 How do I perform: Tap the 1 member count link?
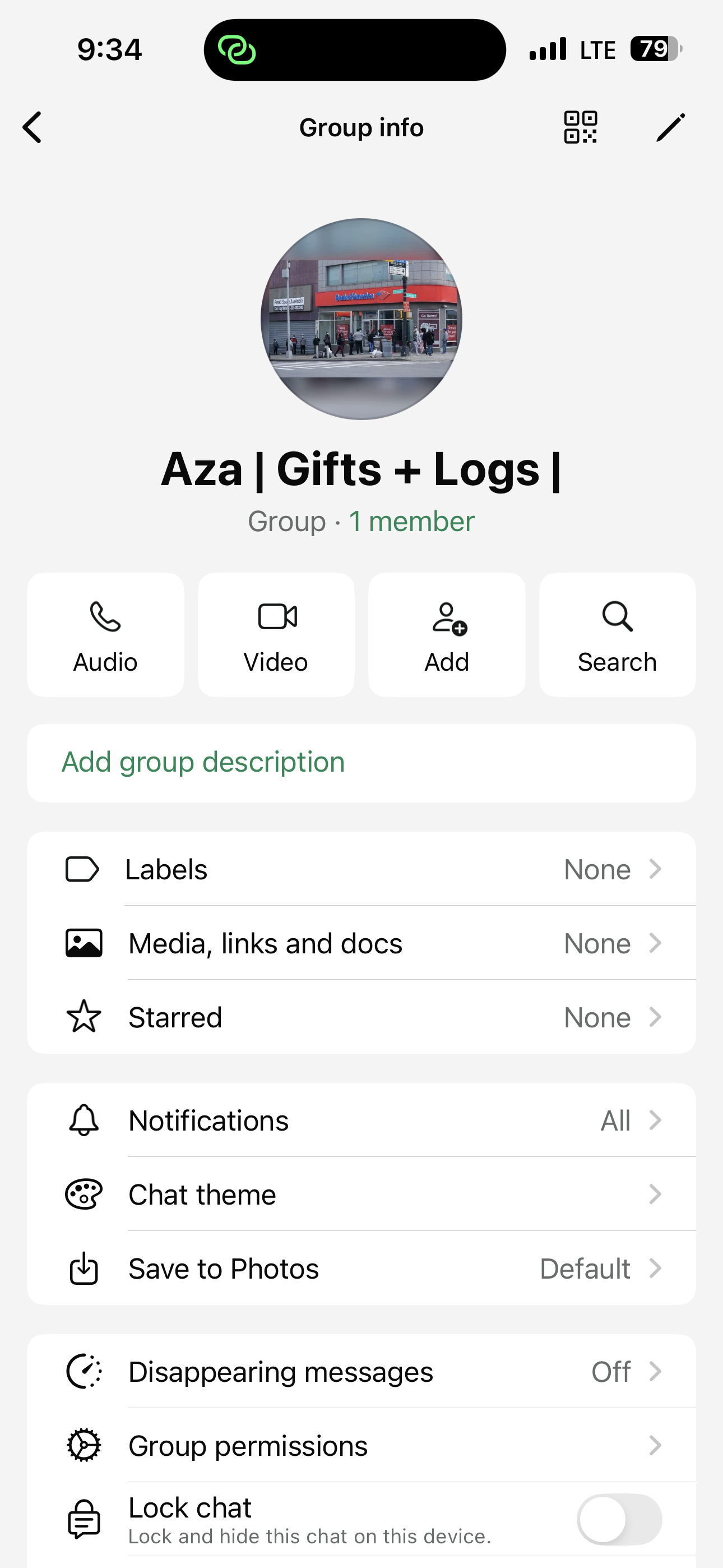[411, 521]
